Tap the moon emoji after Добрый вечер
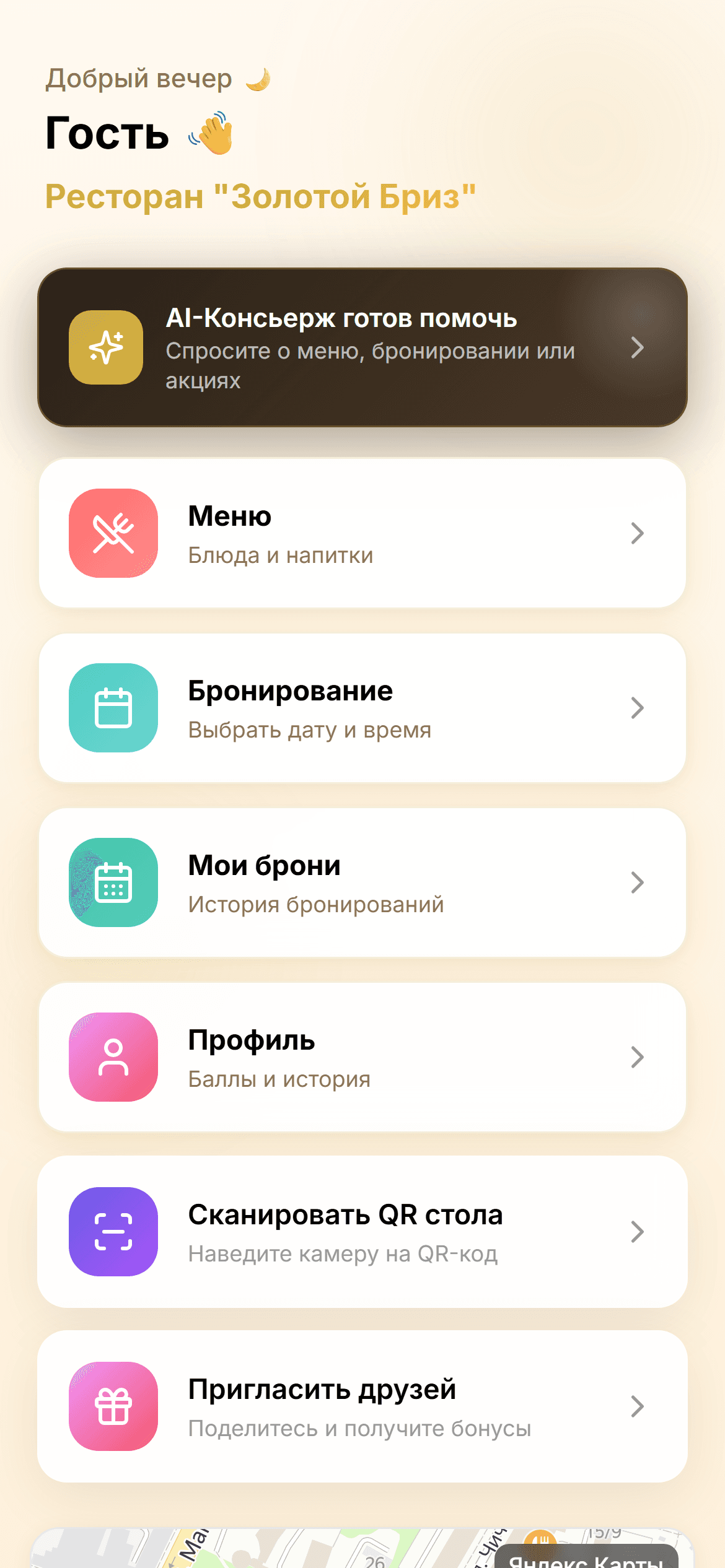725x1568 pixels. tap(257, 78)
